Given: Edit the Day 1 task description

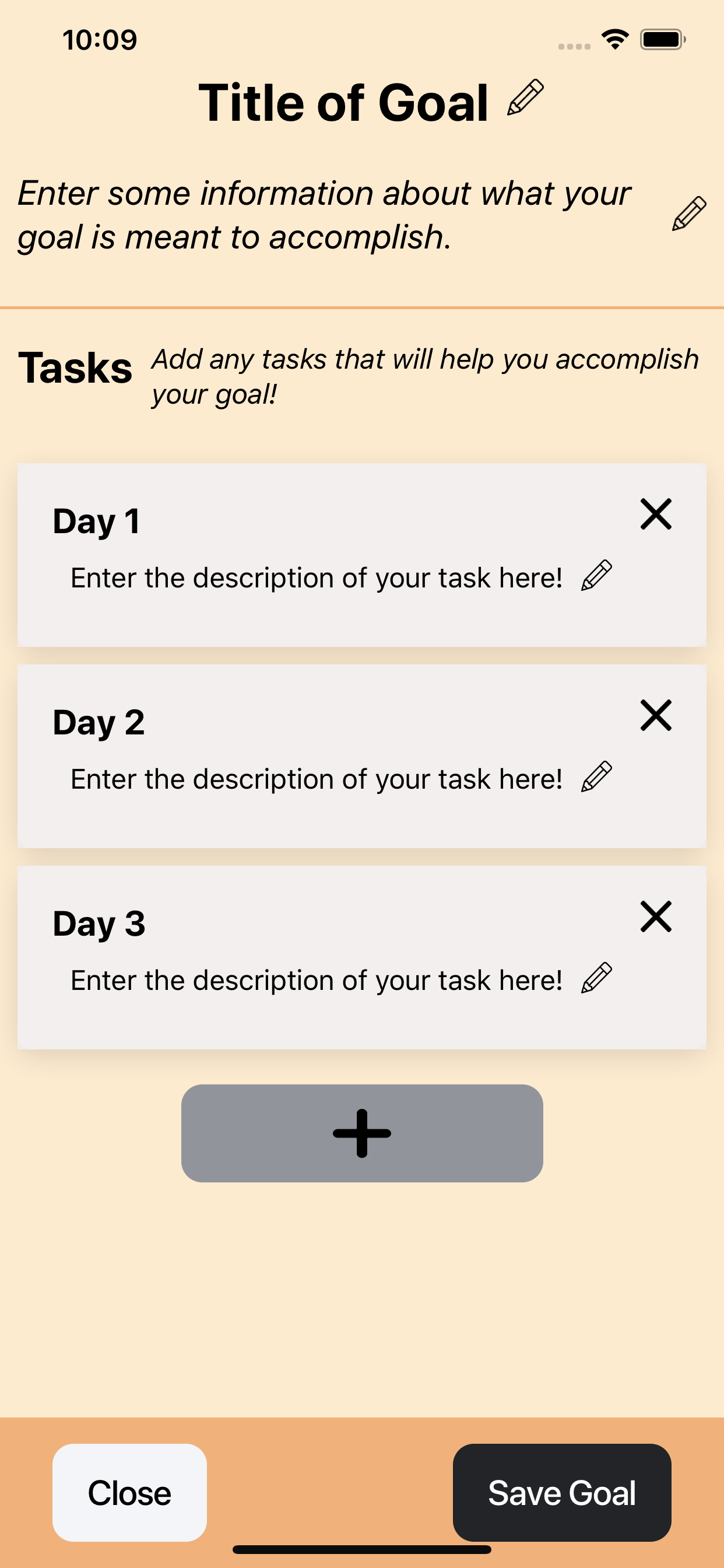Looking at the screenshot, I should [x=596, y=576].
